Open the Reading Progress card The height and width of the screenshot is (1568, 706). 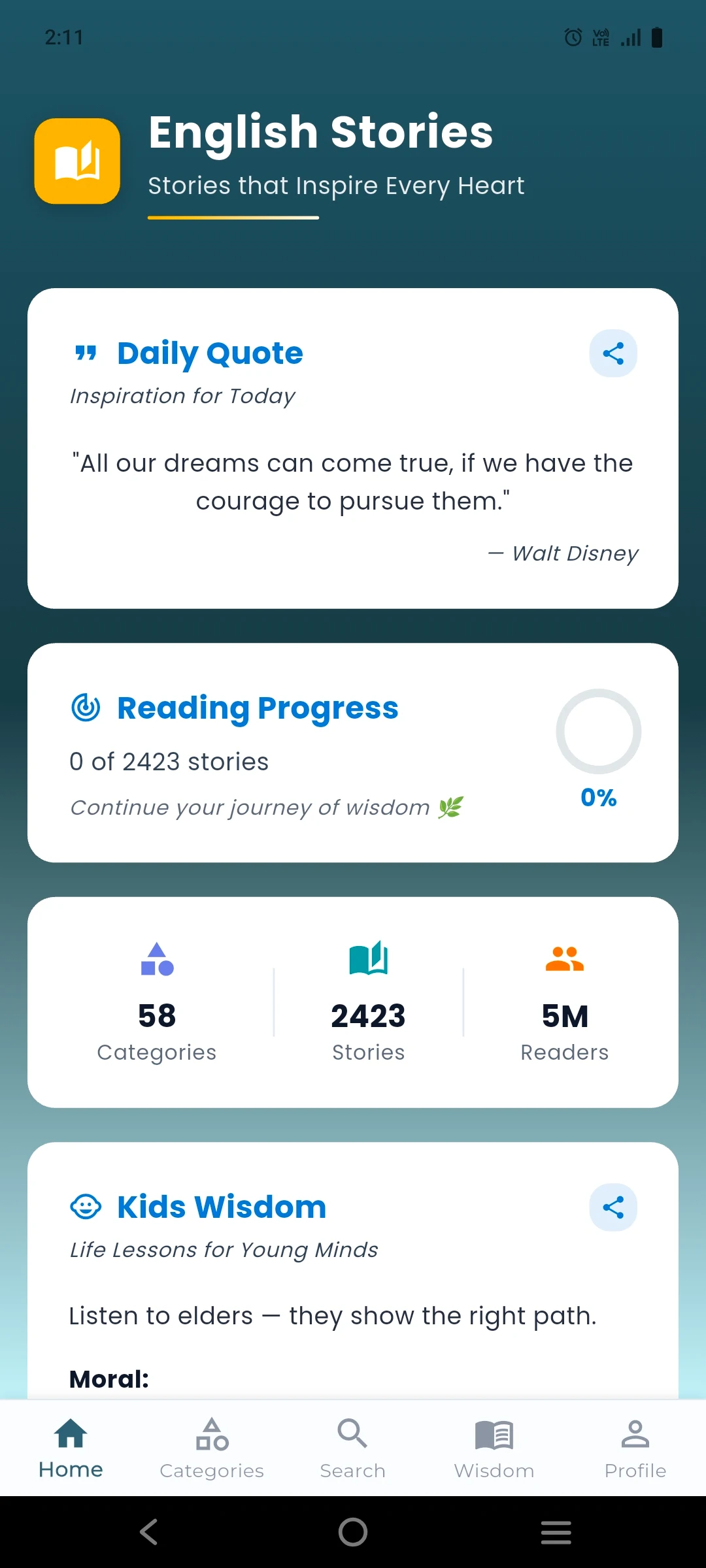(x=353, y=753)
